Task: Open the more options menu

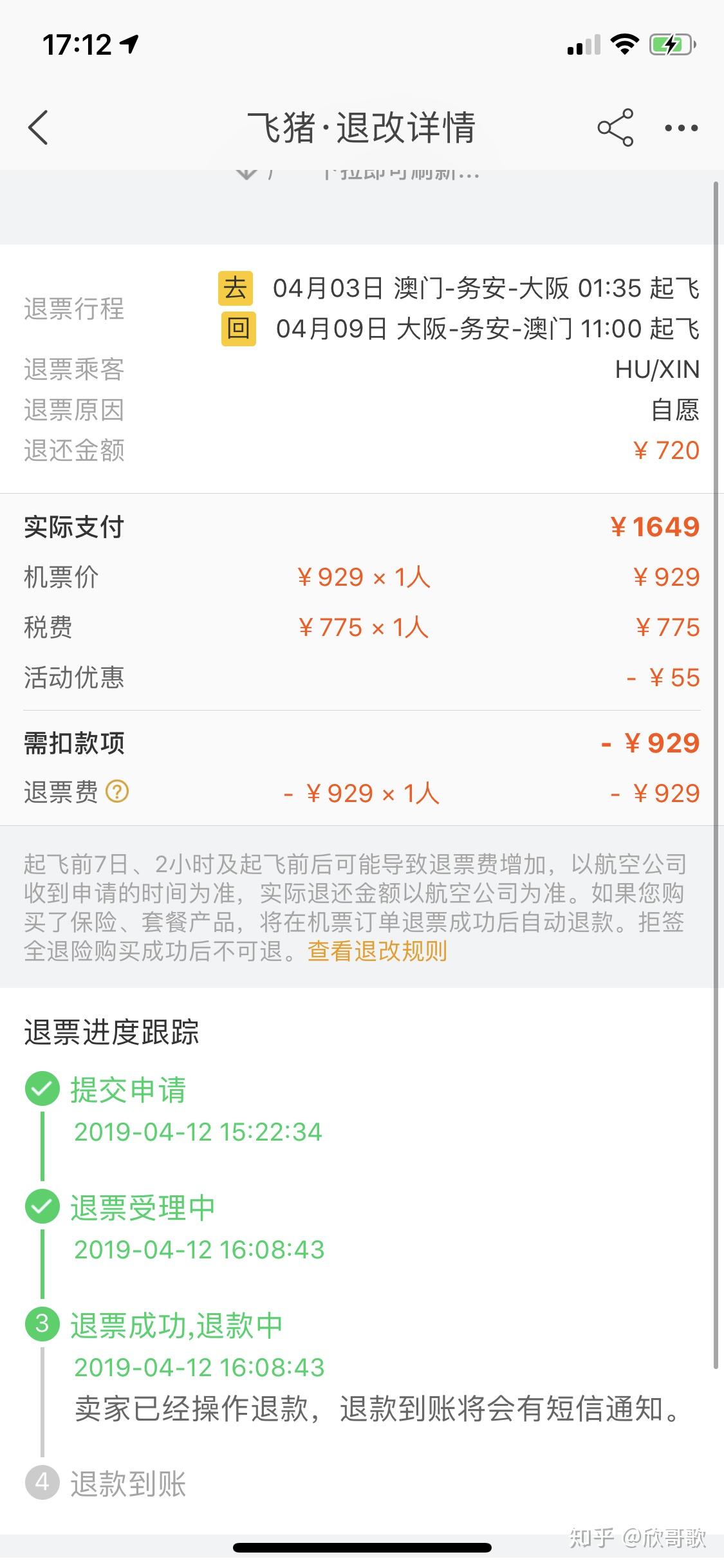Action: click(680, 128)
